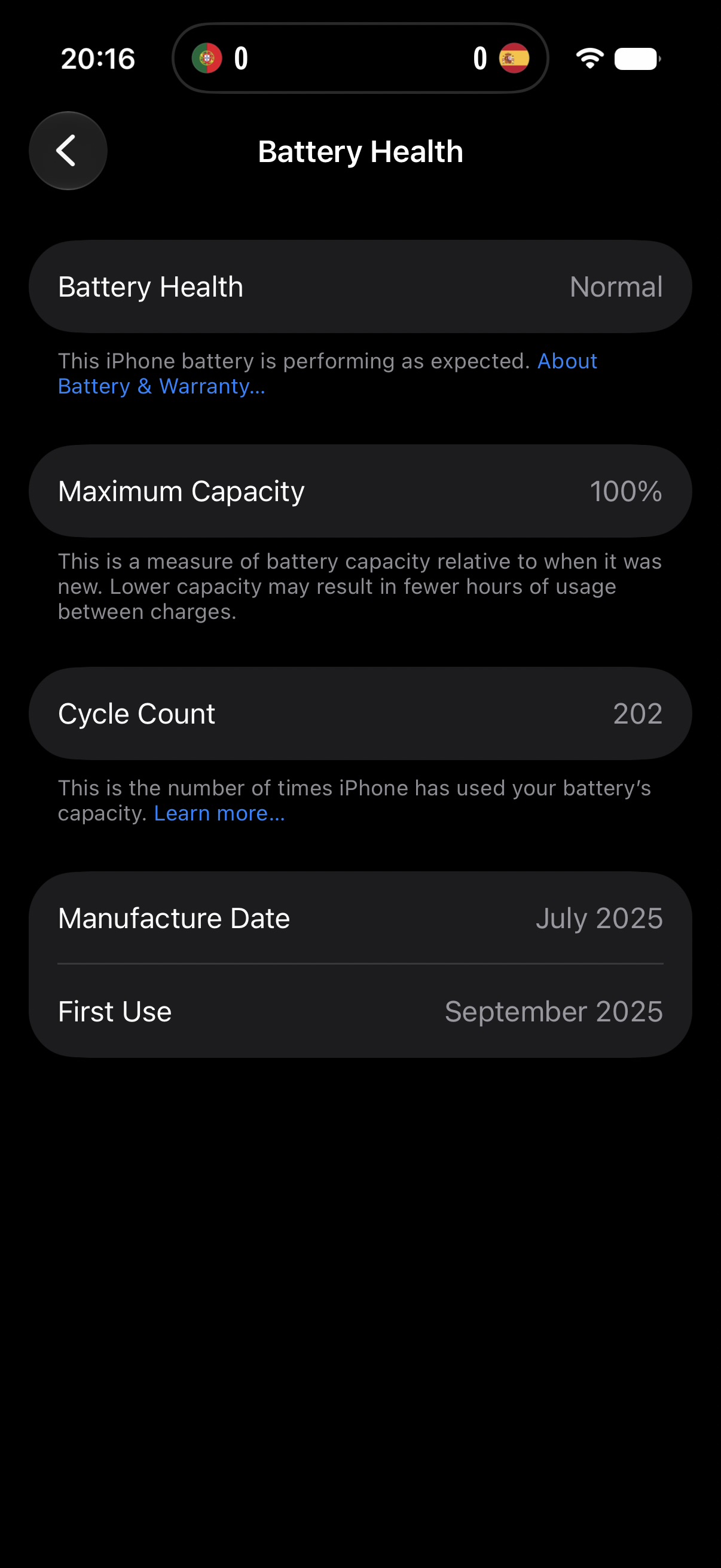Open the Learn more link about cycle count
This screenshot has height=1568, width=721.
pyautogui.click(x=219, y=813)
